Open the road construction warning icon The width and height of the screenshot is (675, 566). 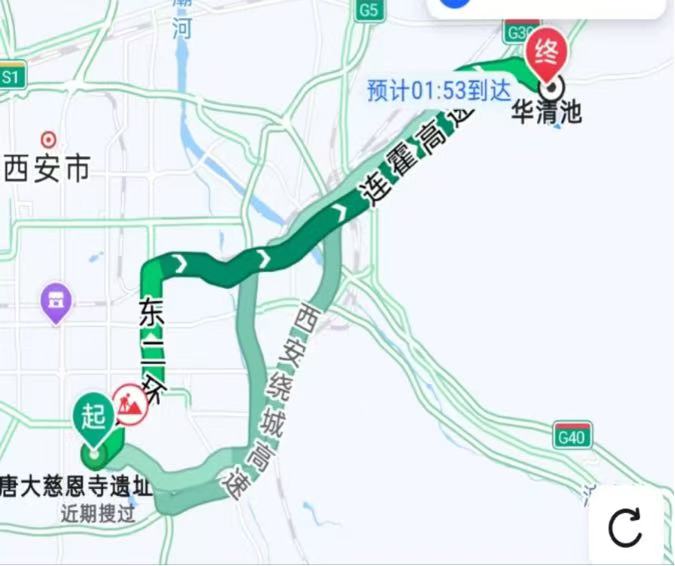tap(128, 402)
